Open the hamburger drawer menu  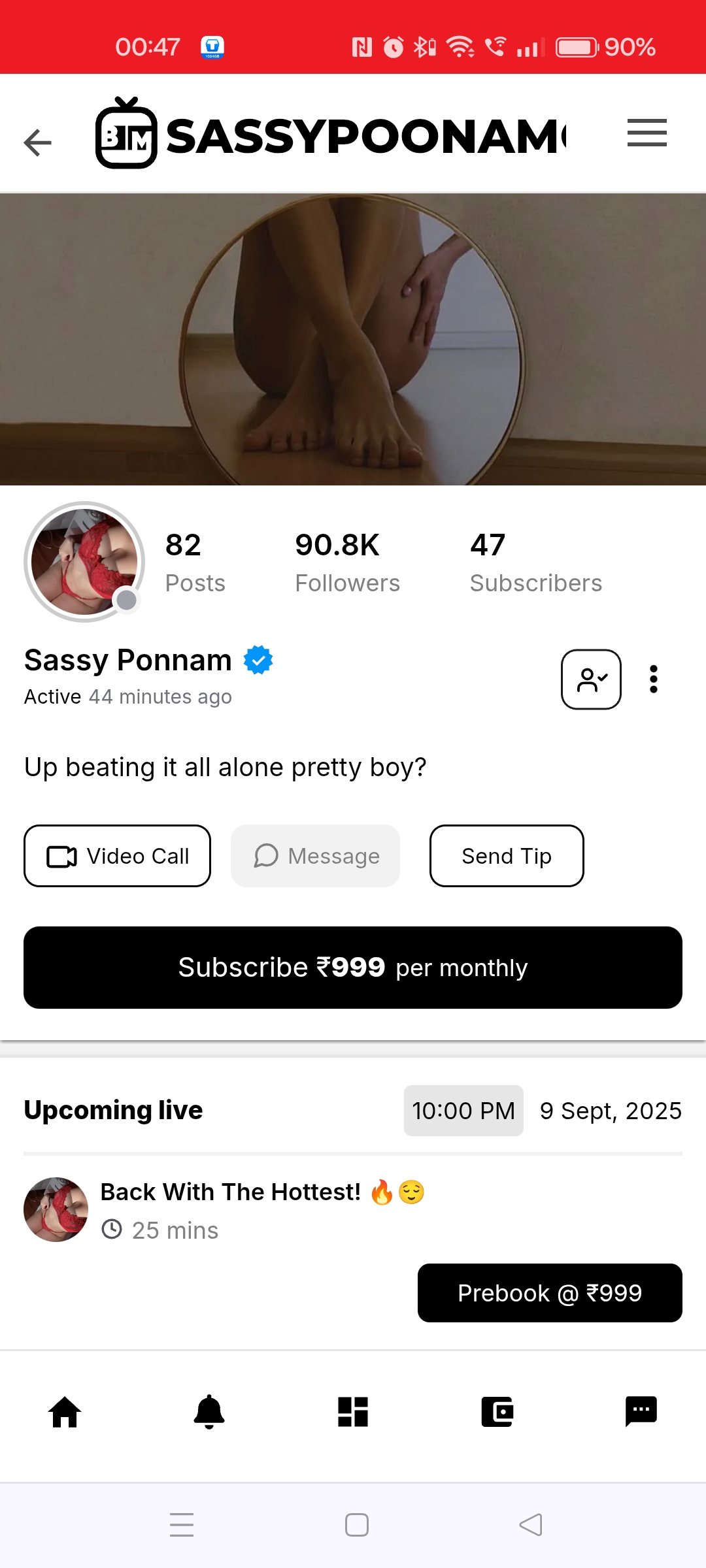tap(647, 133)
